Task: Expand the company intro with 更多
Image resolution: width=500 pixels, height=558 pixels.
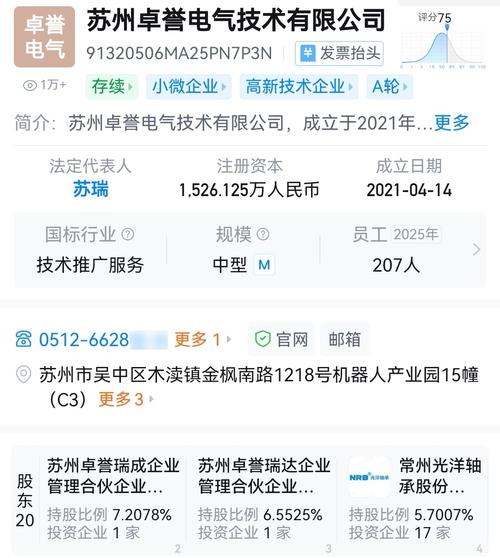Action: (x=452, y=123)
